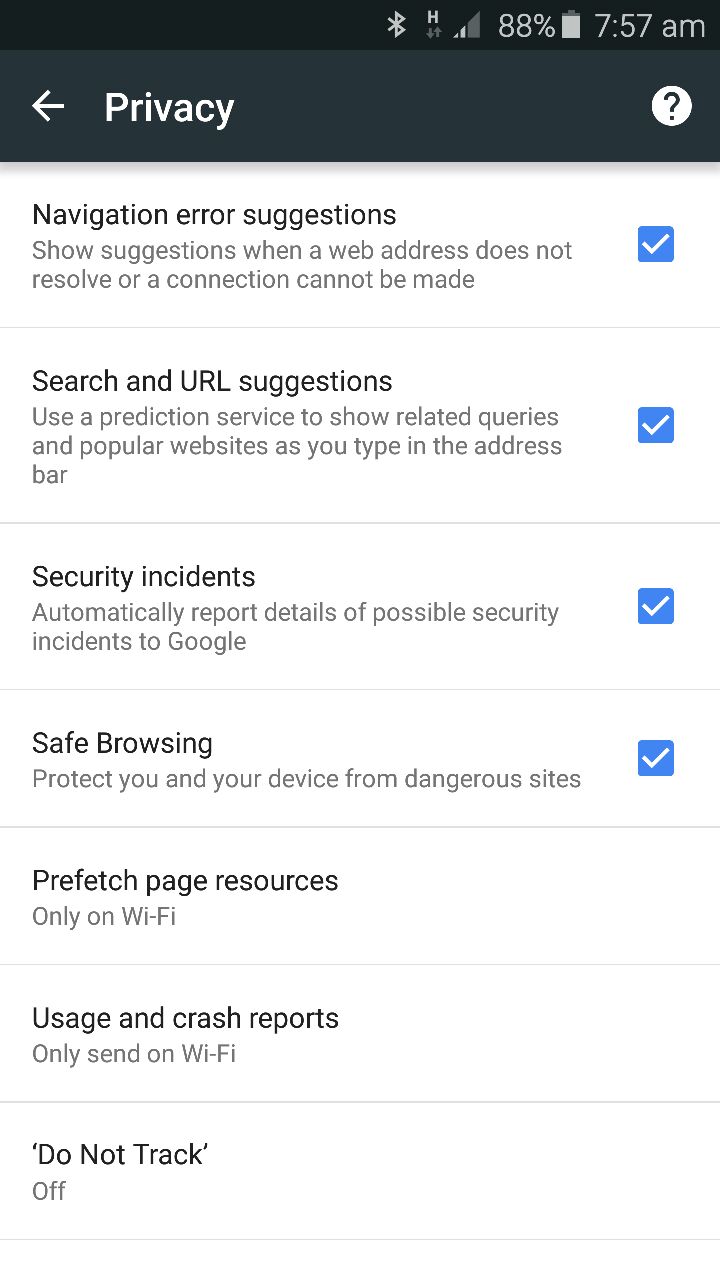The width and height of the screenshot is (720, 1280).
Task: Open the 'Do Not Track' setting
Action: 360,1171
